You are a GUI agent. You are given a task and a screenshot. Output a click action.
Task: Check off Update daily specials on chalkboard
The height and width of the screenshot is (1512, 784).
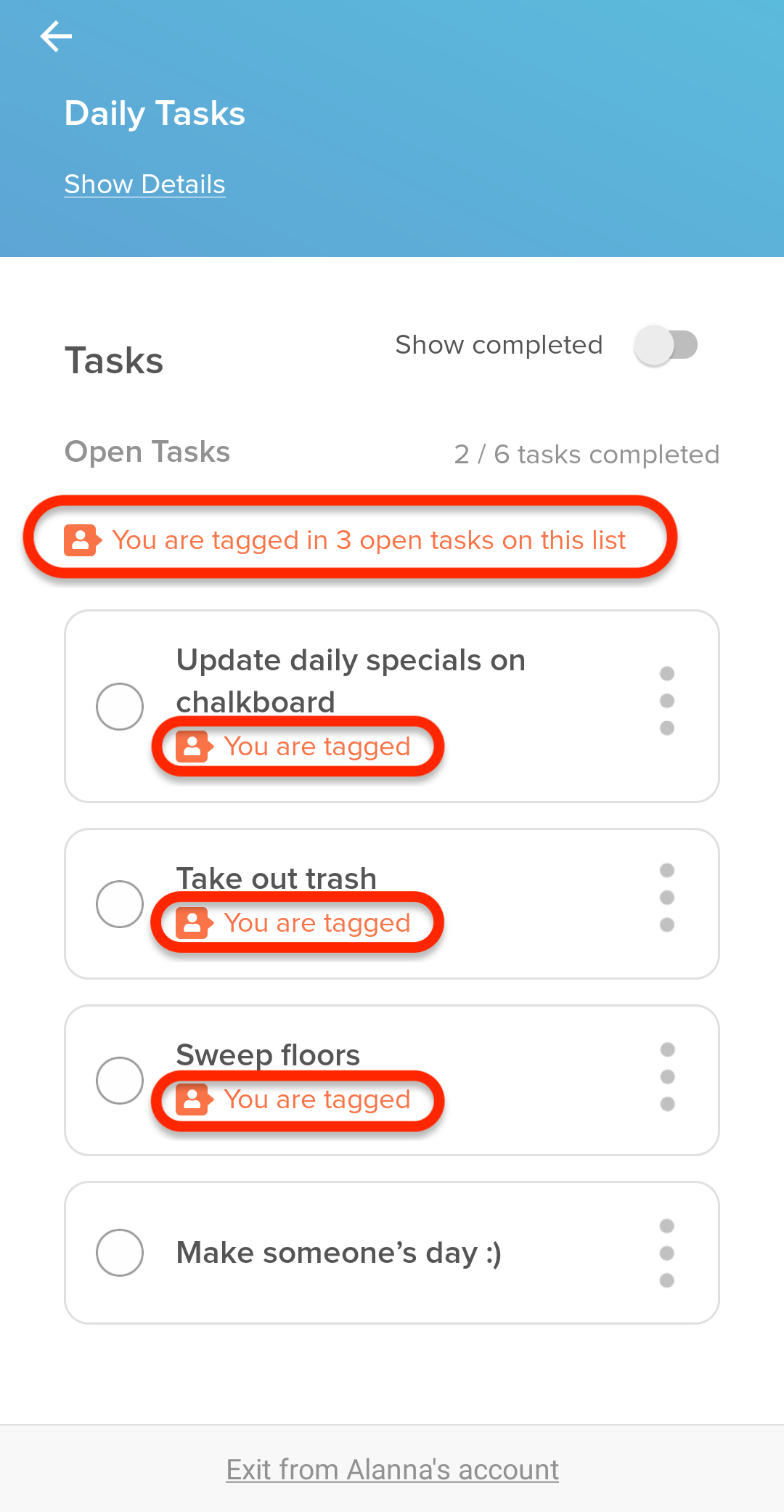pos(120,707)
